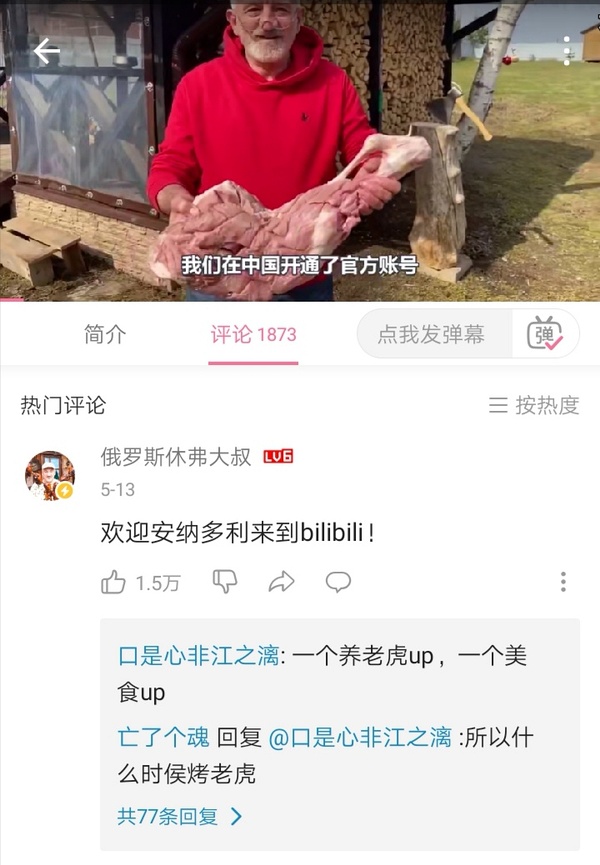Change comment sorting via 按热度

[x=534, y=405]
